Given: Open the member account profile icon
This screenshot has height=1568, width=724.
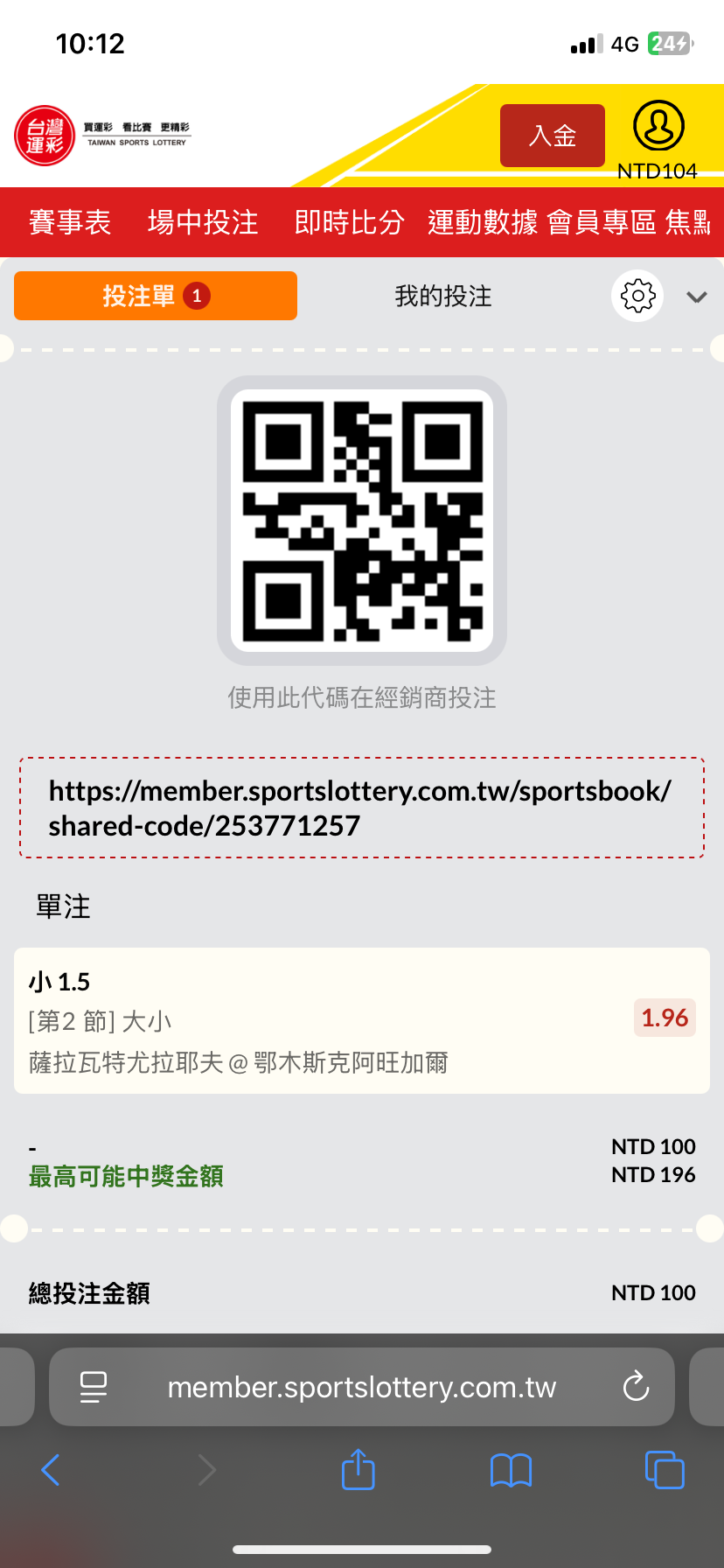Looking at the screenshot, I should pyautogui.click(x=658, y=126).
